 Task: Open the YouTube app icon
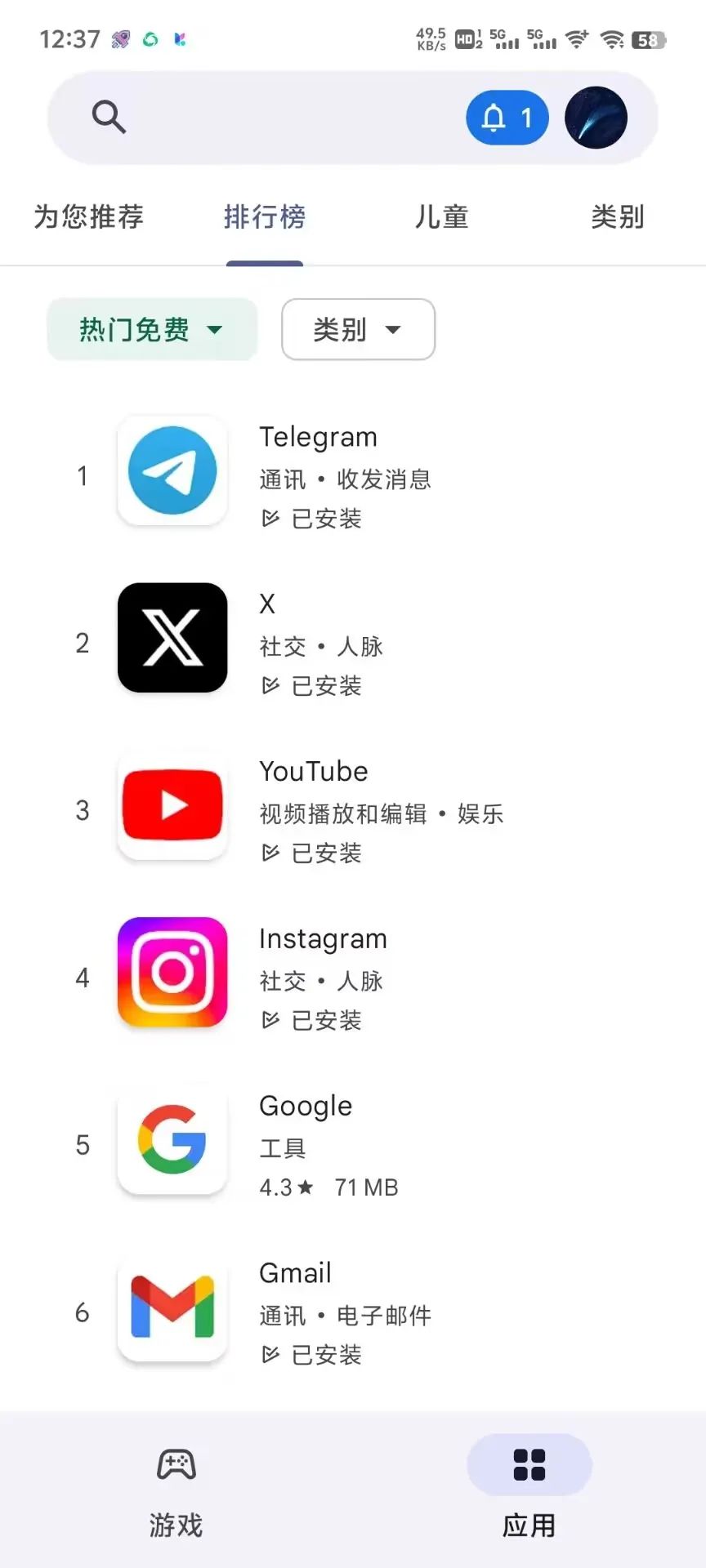[x=172, y=807]
